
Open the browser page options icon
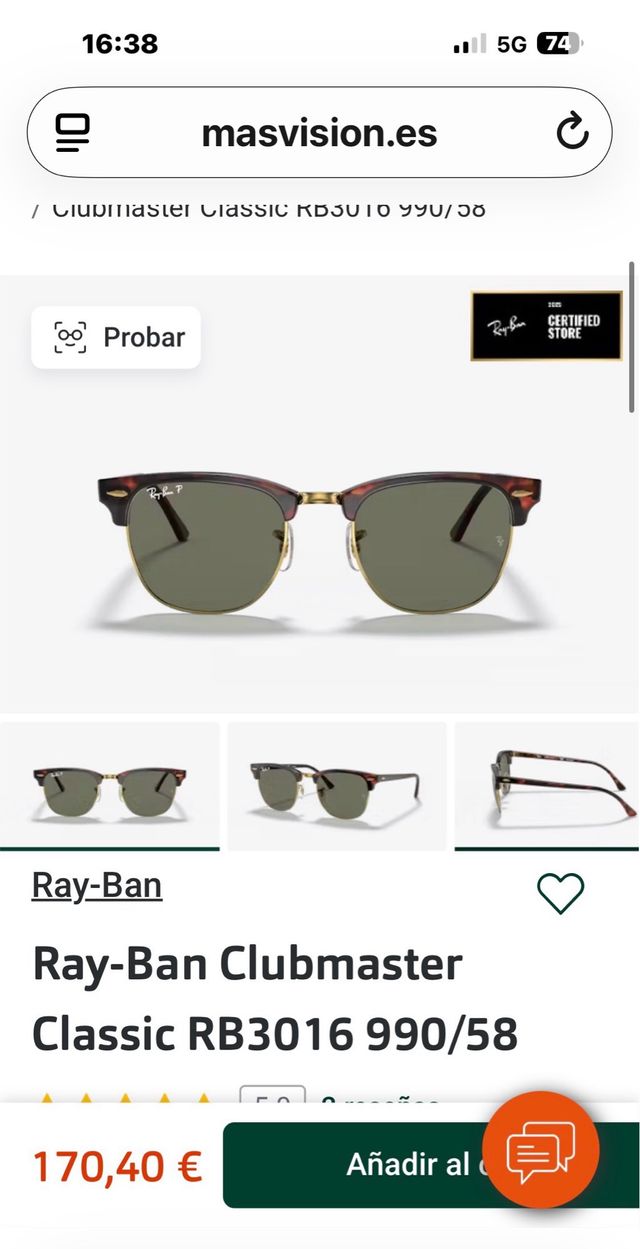click(x=73, y=133)
